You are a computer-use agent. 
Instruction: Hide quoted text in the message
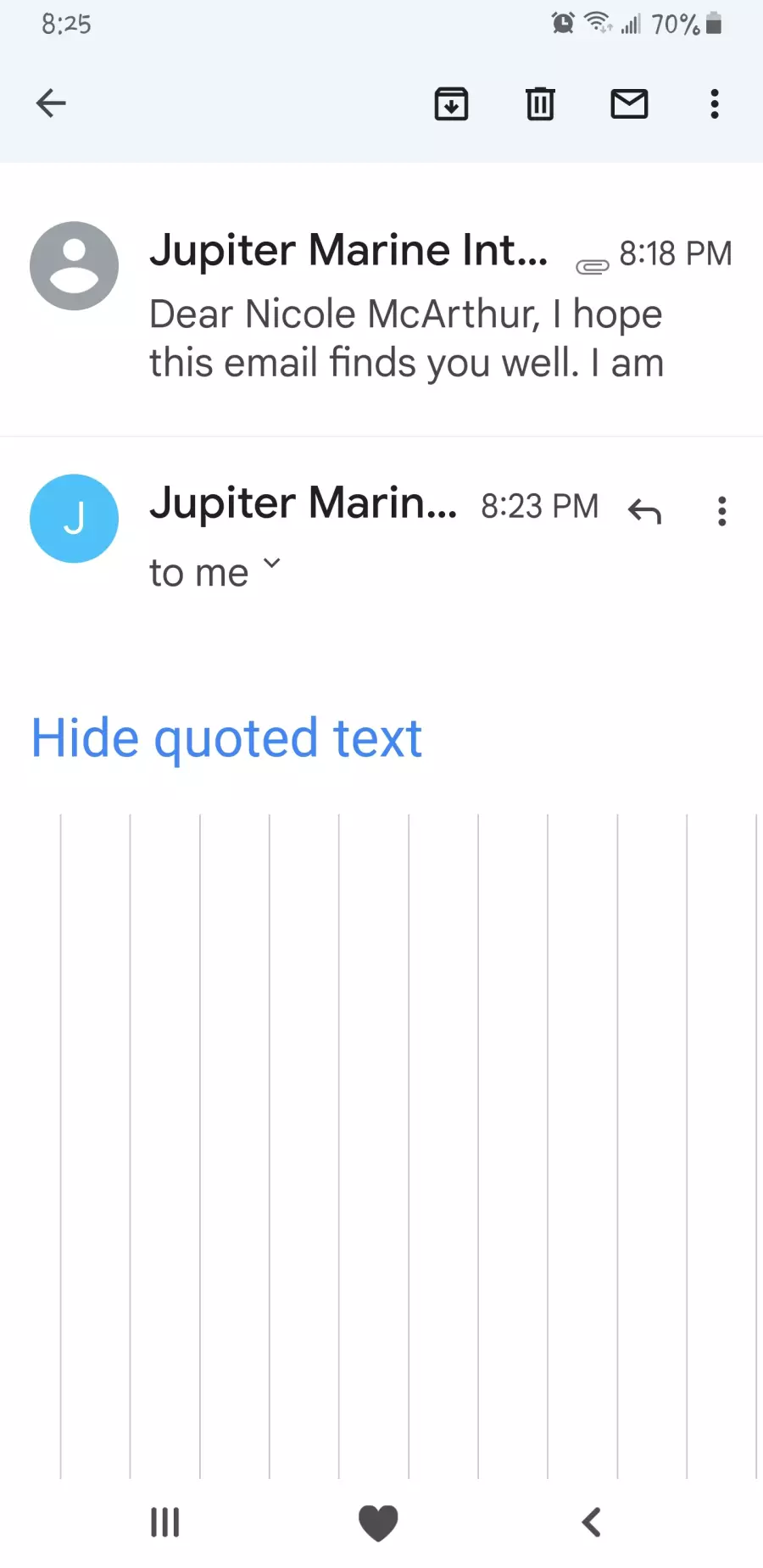226,738
